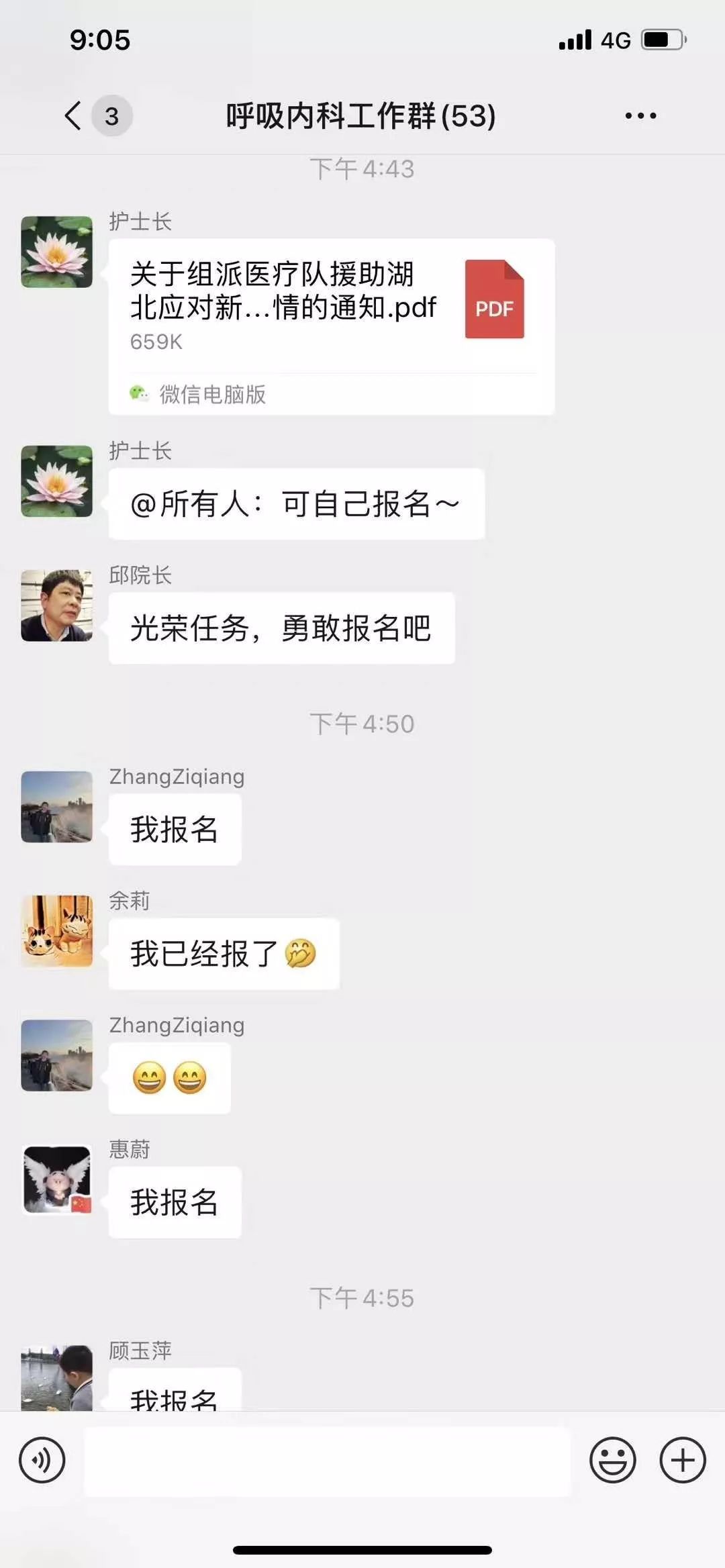Switch to voice message input
The image size is (725, 1568).
pyautogui.click(x=42, y=1460)
